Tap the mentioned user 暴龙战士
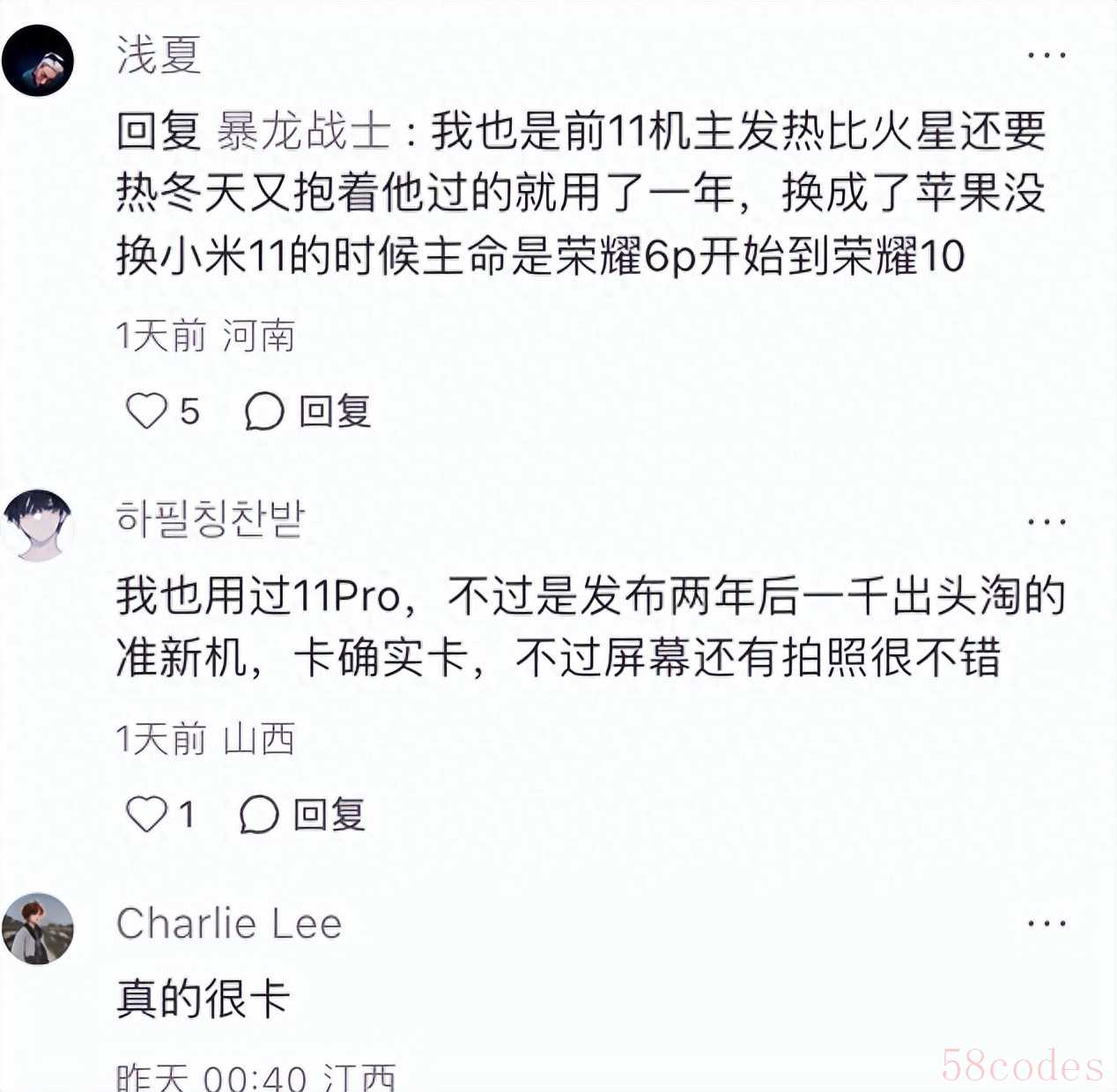Screen dimensions: 1117x1092 pyautogui.click(x=303, y=132)
